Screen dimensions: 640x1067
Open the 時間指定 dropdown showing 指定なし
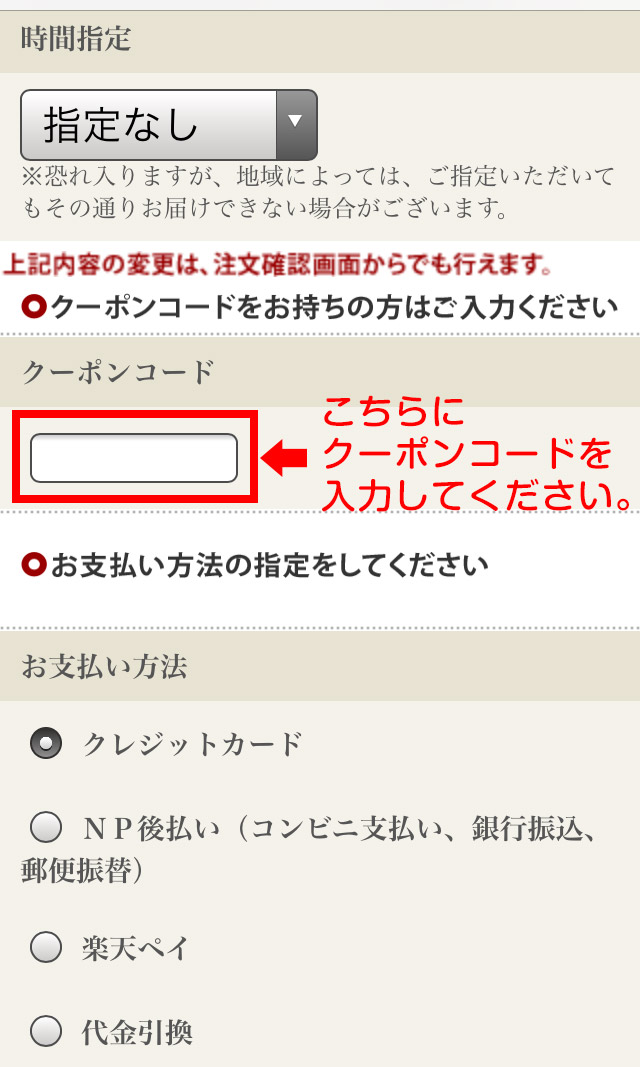point(169,125)
